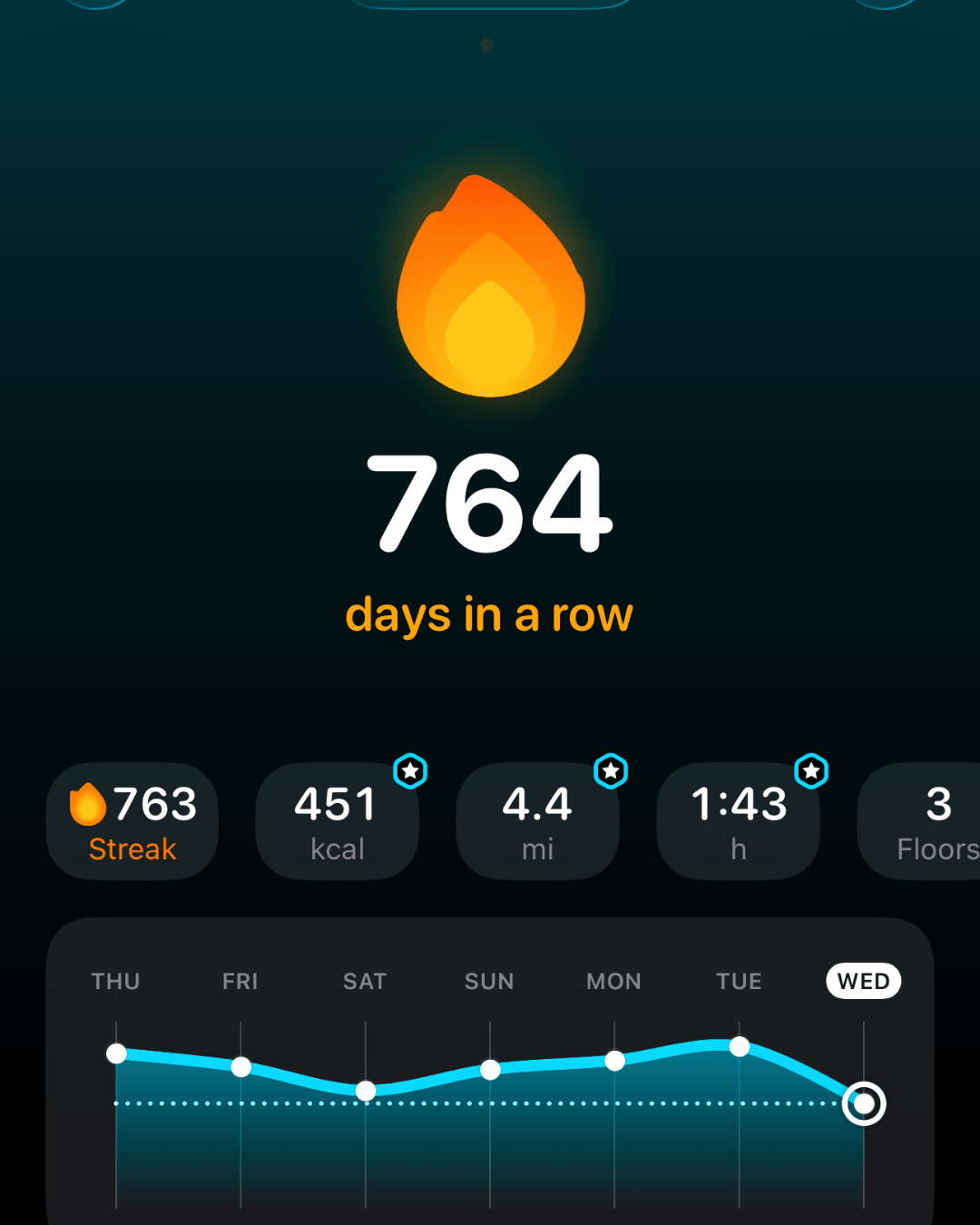Tap the highlighted WED day label
The width and height of the screenshot is (980, 1225).
point(864,981)
